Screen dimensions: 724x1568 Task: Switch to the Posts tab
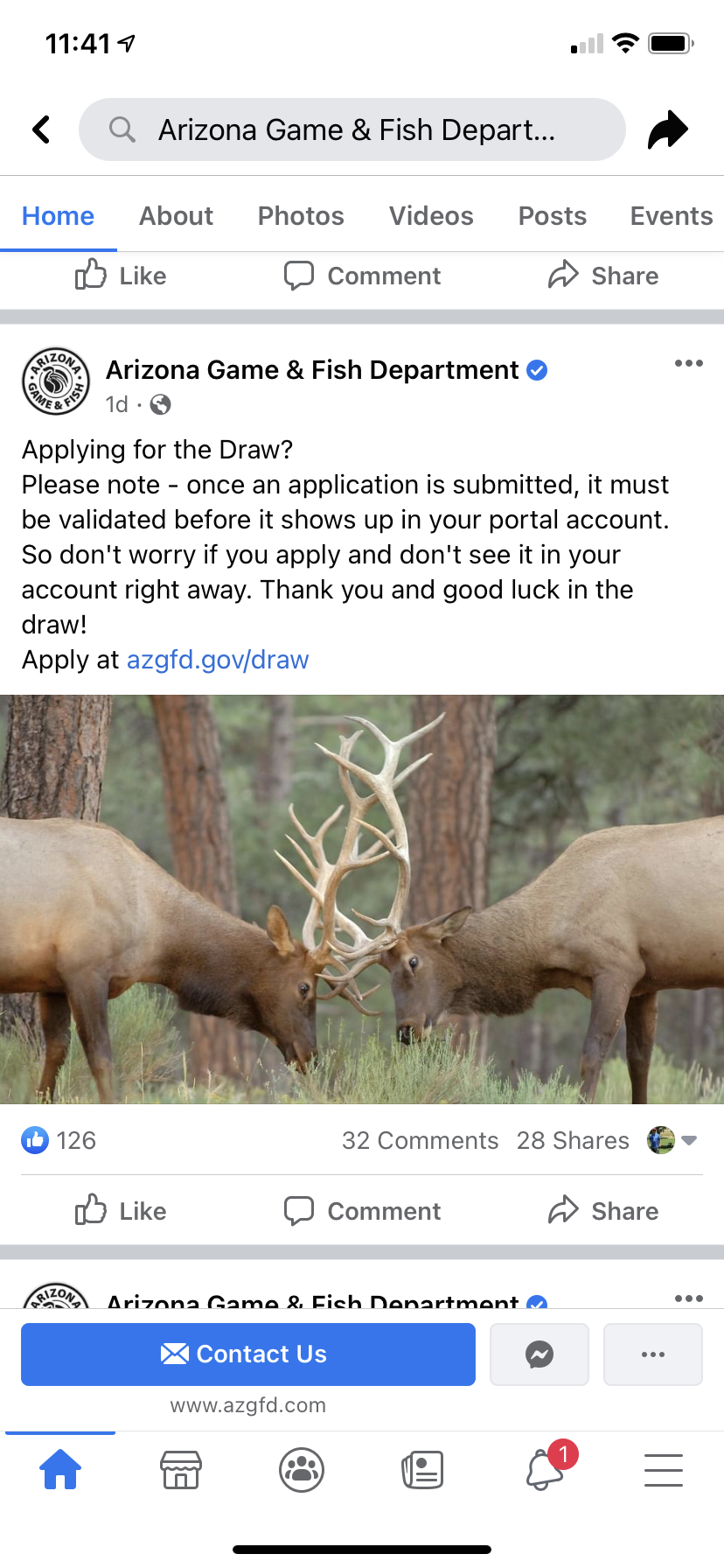[552, 216]
